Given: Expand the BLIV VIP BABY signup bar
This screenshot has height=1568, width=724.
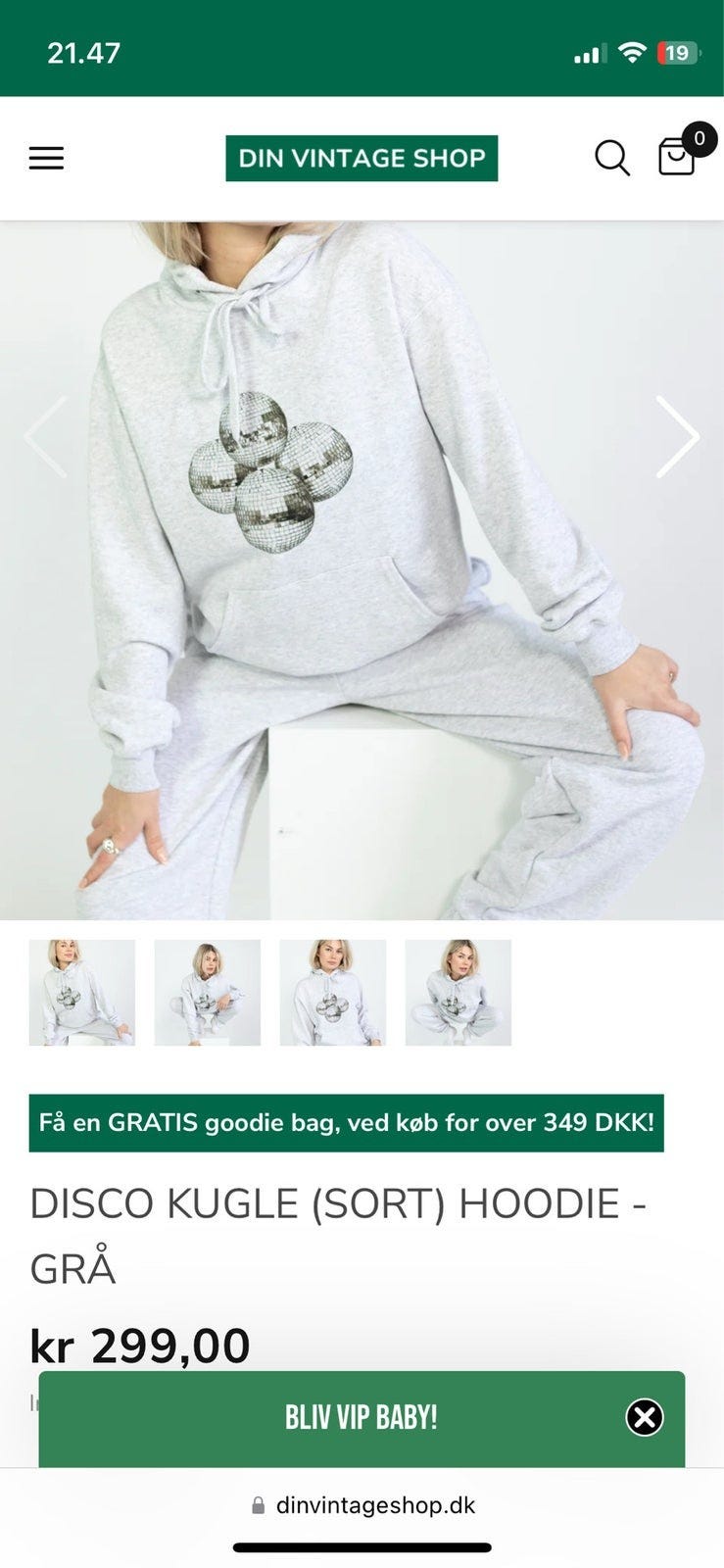Looking at the screenshot, I should (x=362, y=1415).
